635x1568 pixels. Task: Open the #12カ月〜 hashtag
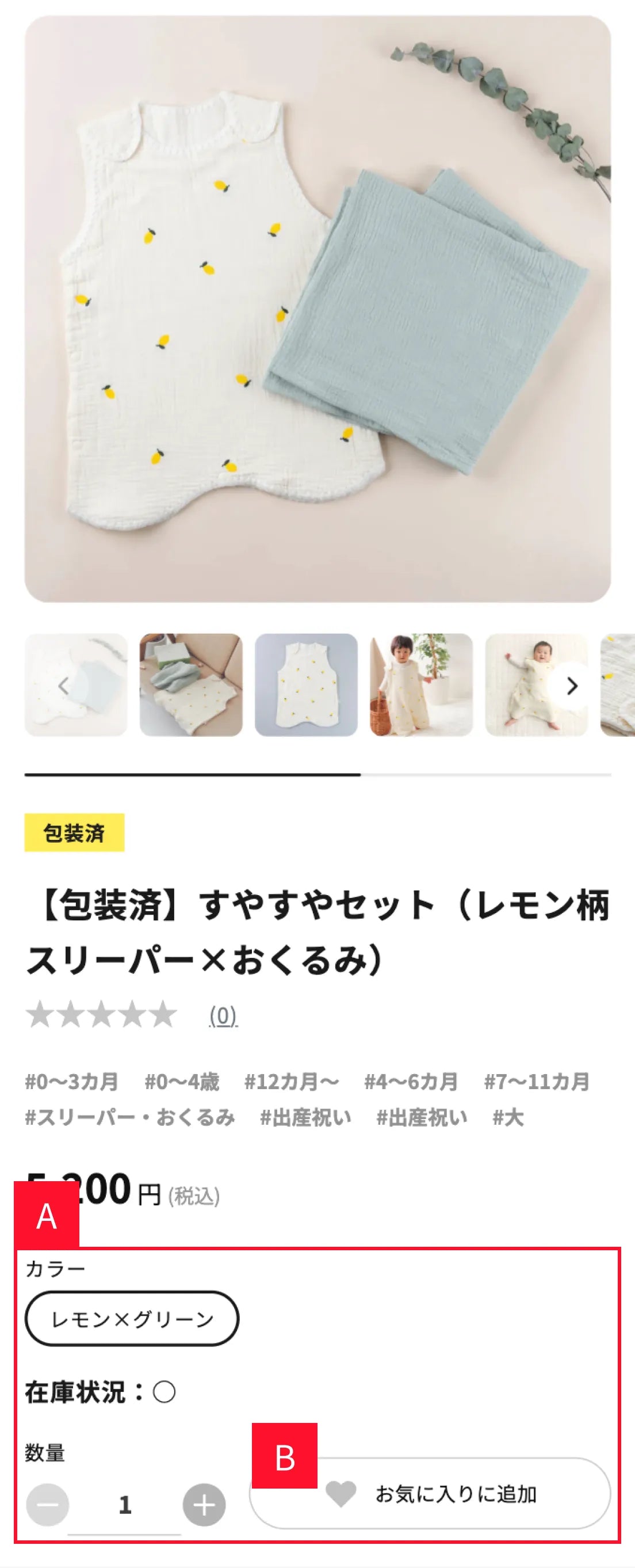point(292,1082)
